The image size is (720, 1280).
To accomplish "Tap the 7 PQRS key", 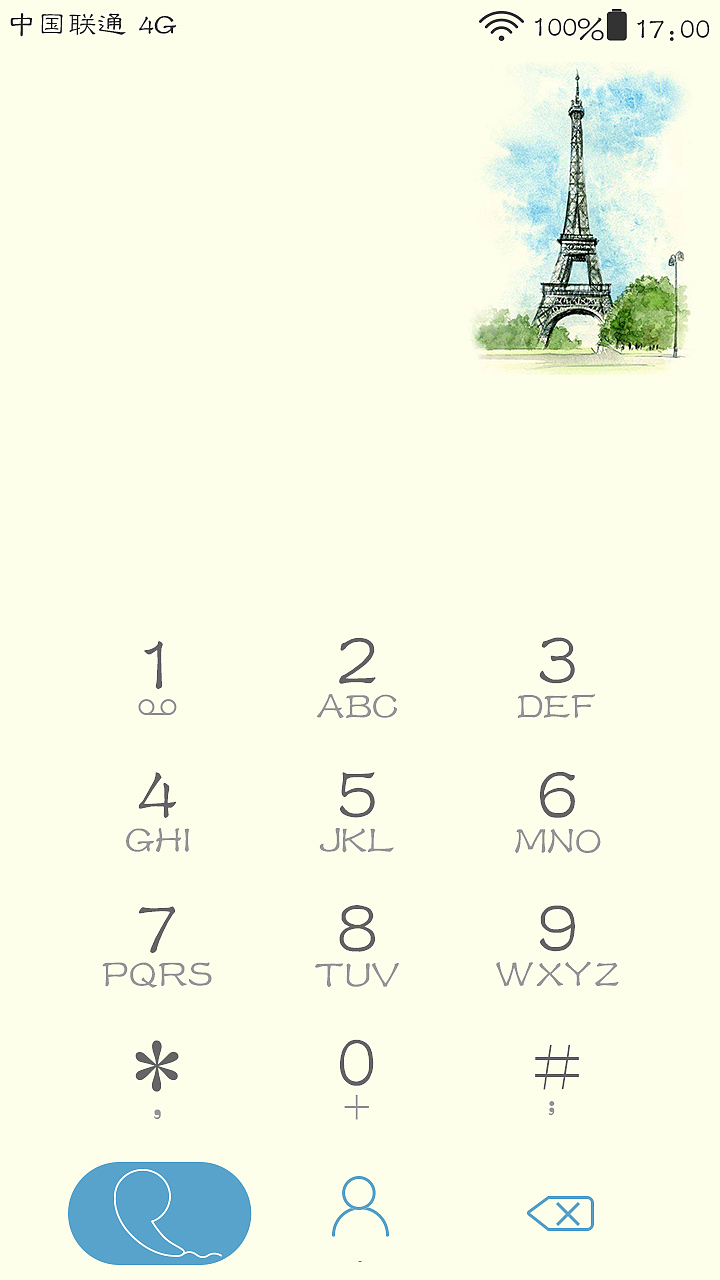I will [157, 945].
